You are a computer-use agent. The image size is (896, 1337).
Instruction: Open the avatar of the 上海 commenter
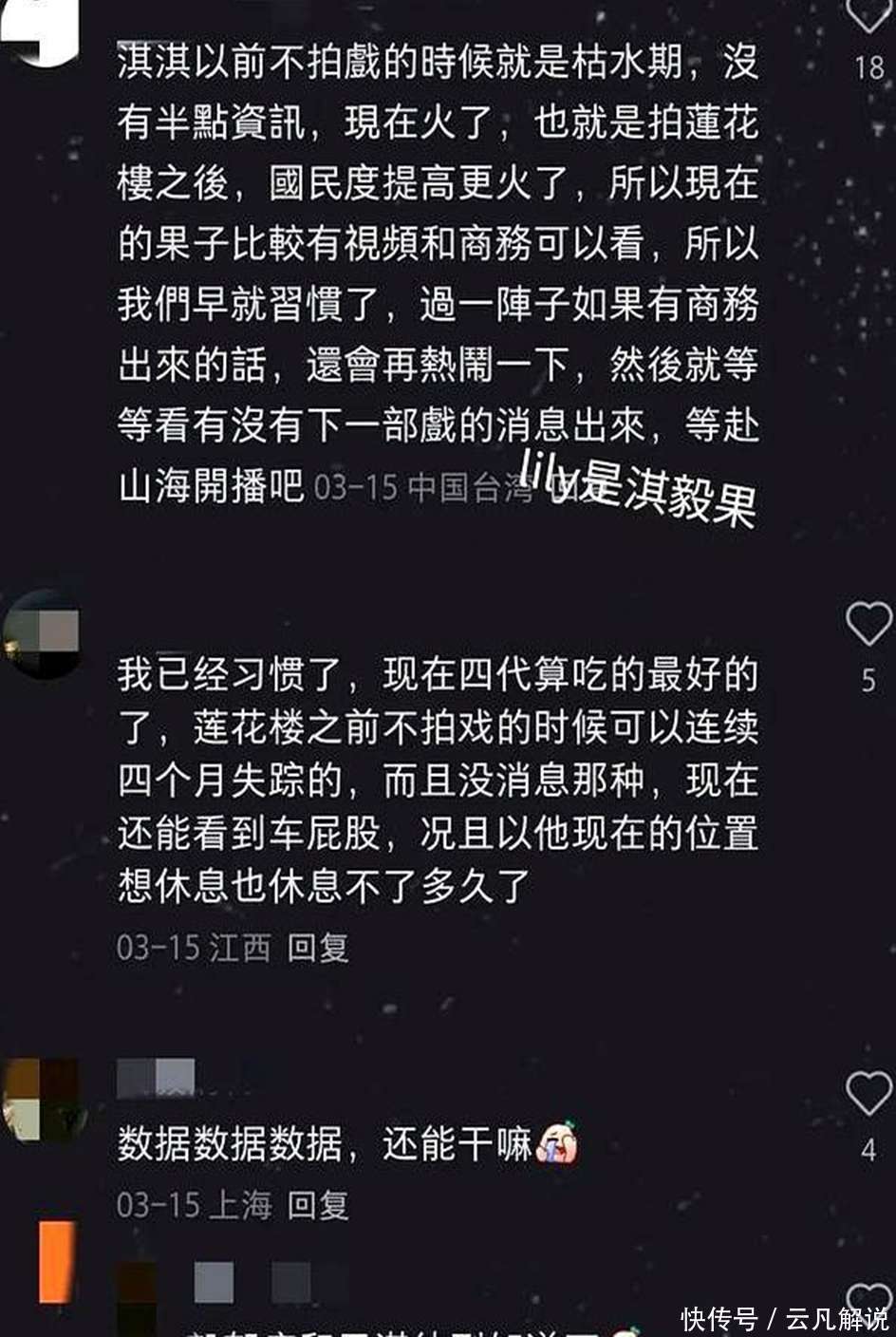point(42,1100)
